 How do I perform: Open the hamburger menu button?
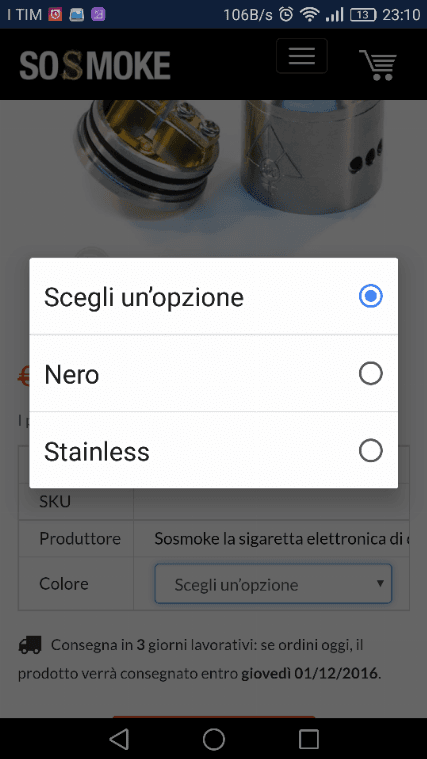click(302, 56)
